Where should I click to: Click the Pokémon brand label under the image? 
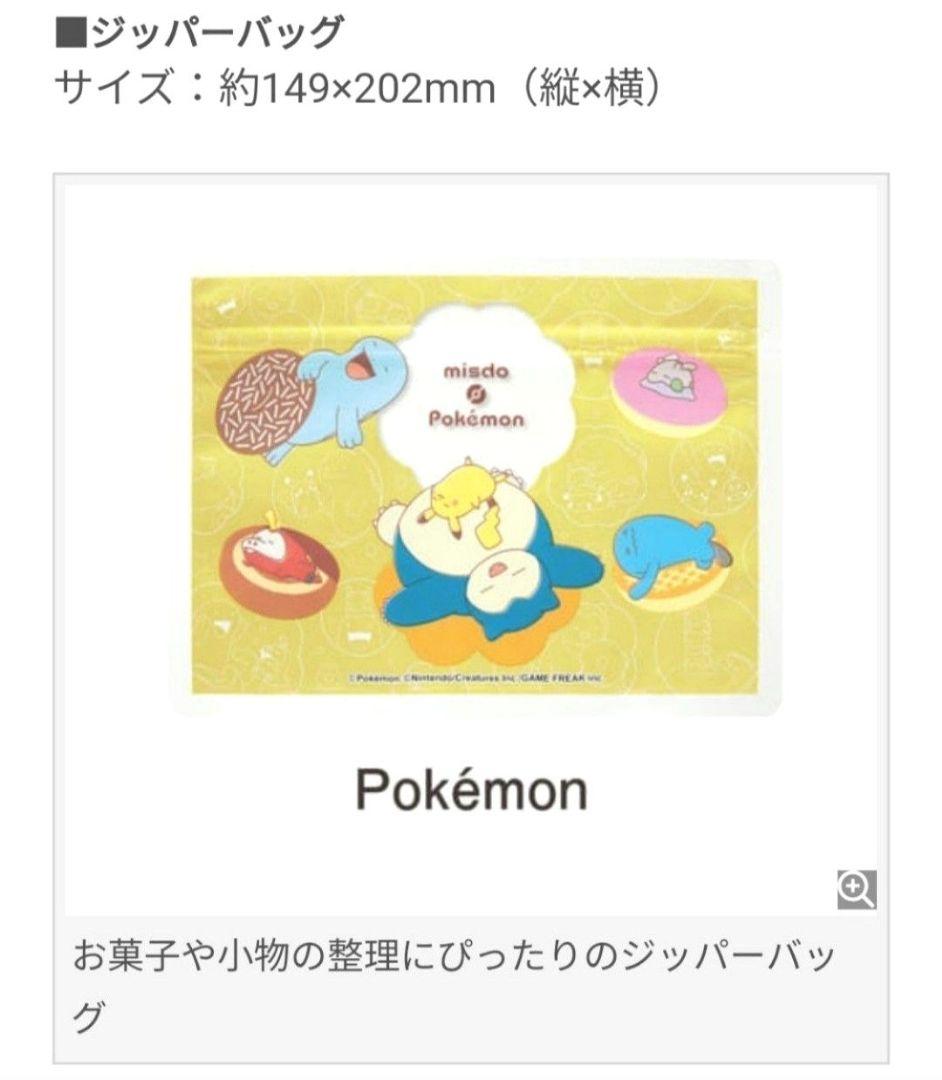tap(470, 791)
